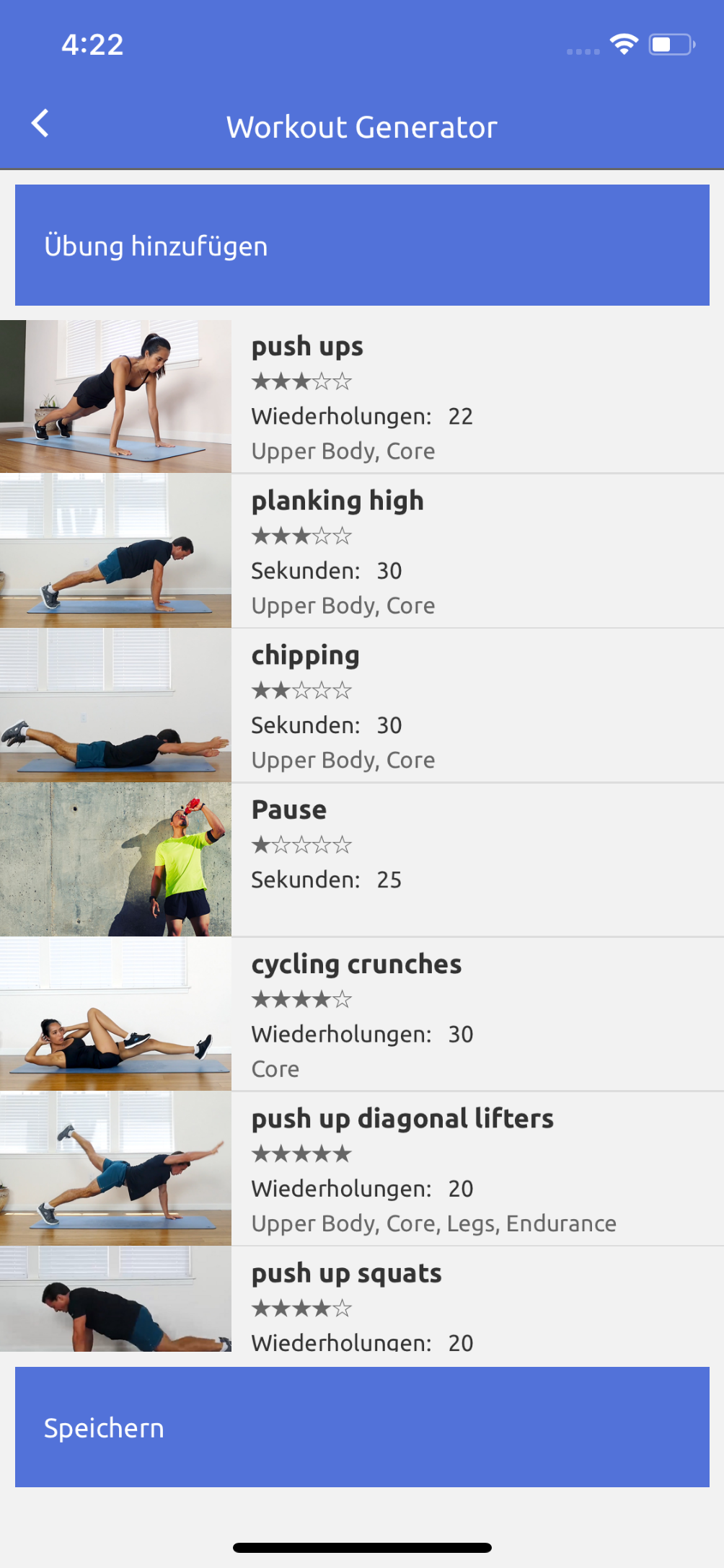Open the chipping exercise row

click(x=362, y=705)
